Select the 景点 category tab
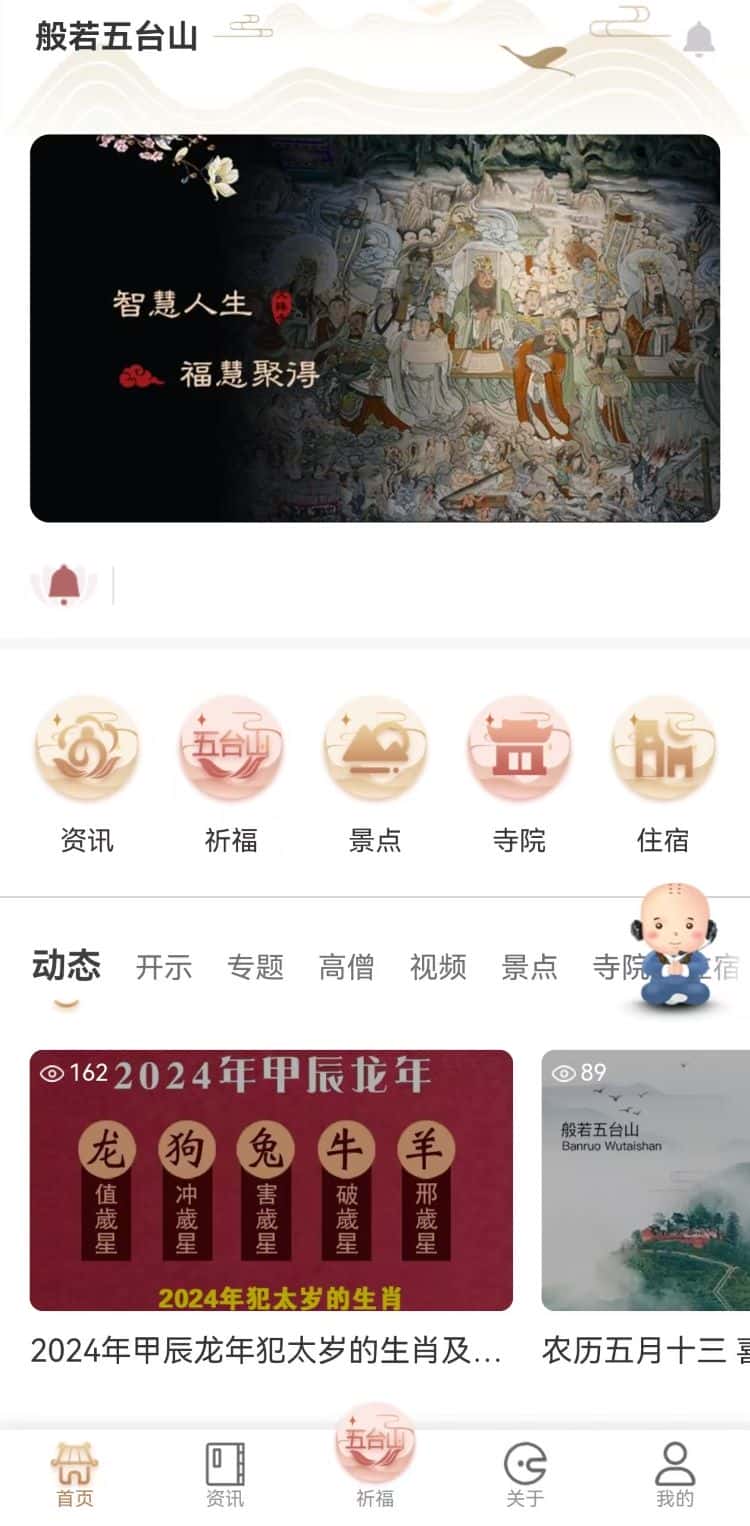Viewport: 750px width, 1526px height. point(529,967)
